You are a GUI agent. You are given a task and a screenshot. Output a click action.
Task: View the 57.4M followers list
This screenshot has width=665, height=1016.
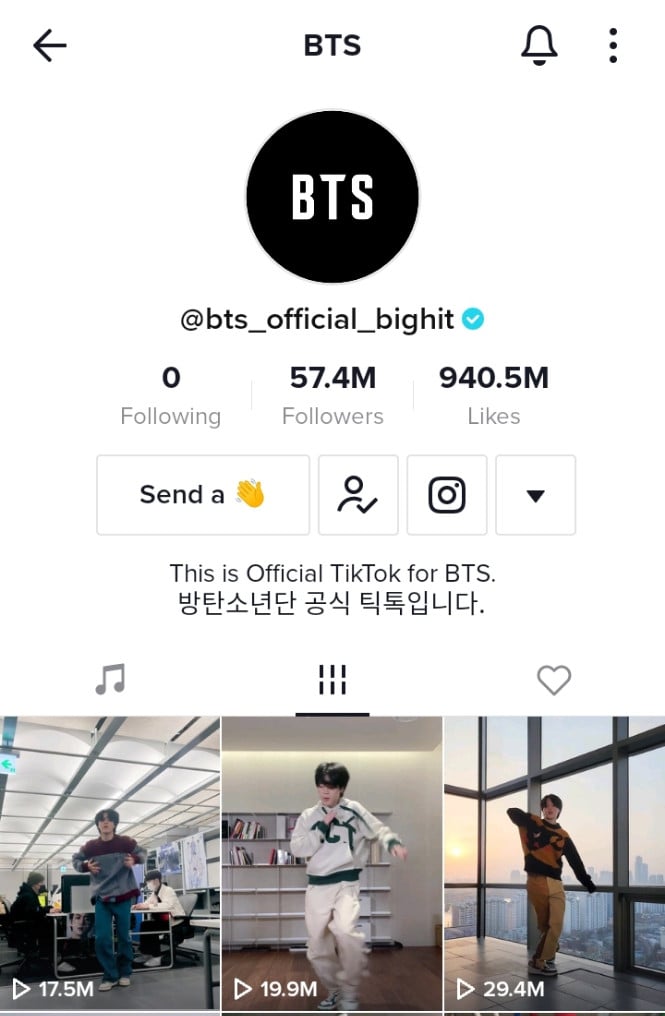coord(332,396)
